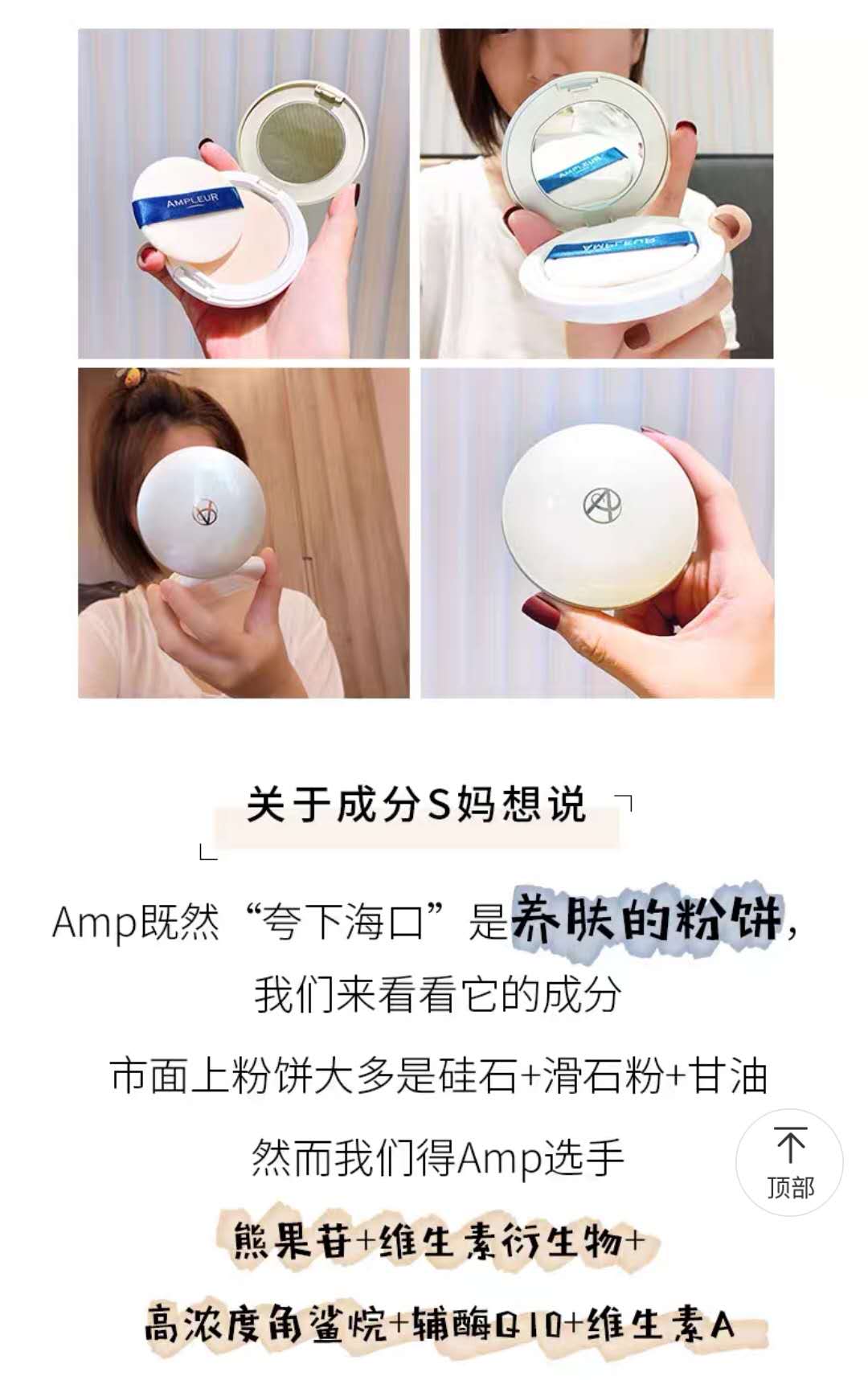Image resolution: width=868 pixels, height=1380 pixels.
Task: Tap the 顶部 back-to-top button
Action: click(789, 1162)
